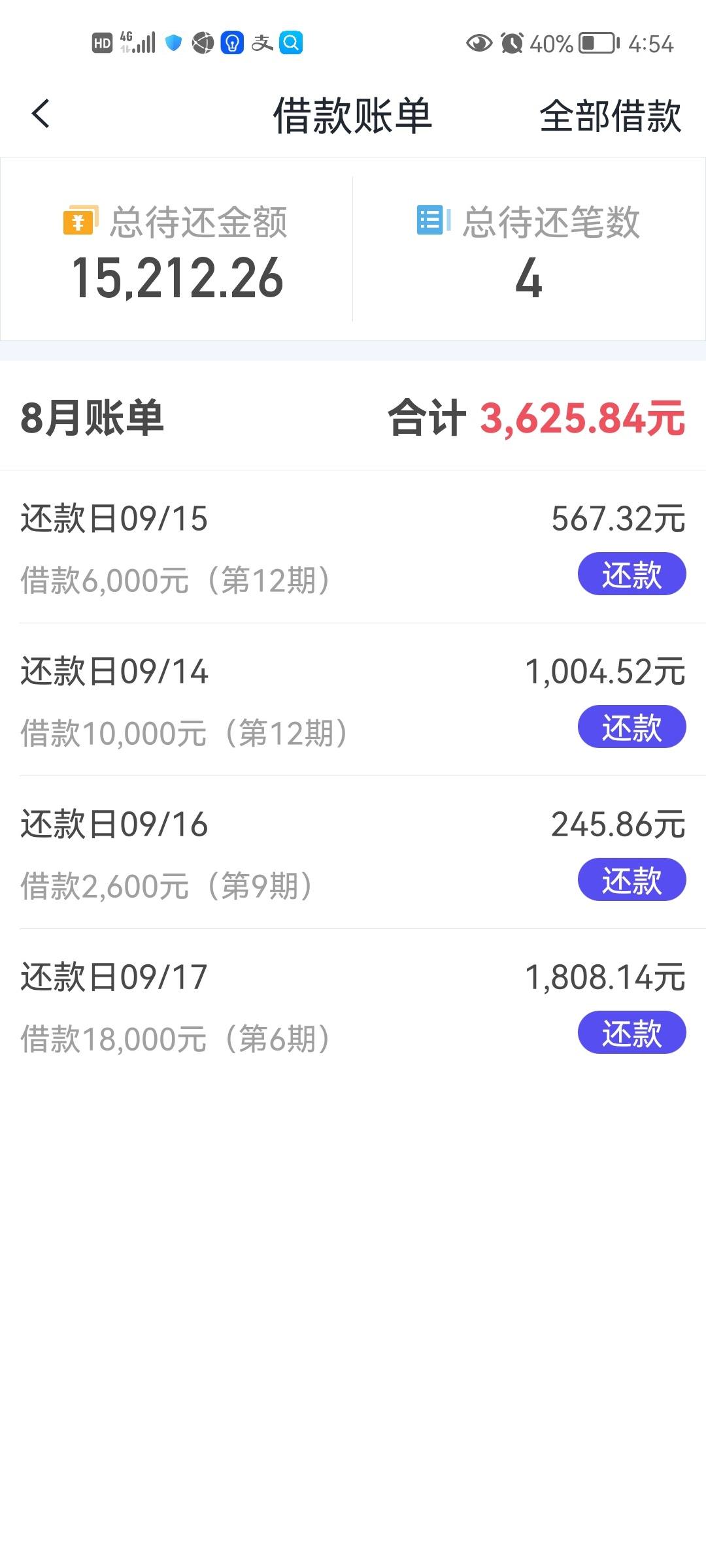Go back using the top-left arrow
Image resolution: width=706 pixels, height=1568 pixels.
click(41, 114)
